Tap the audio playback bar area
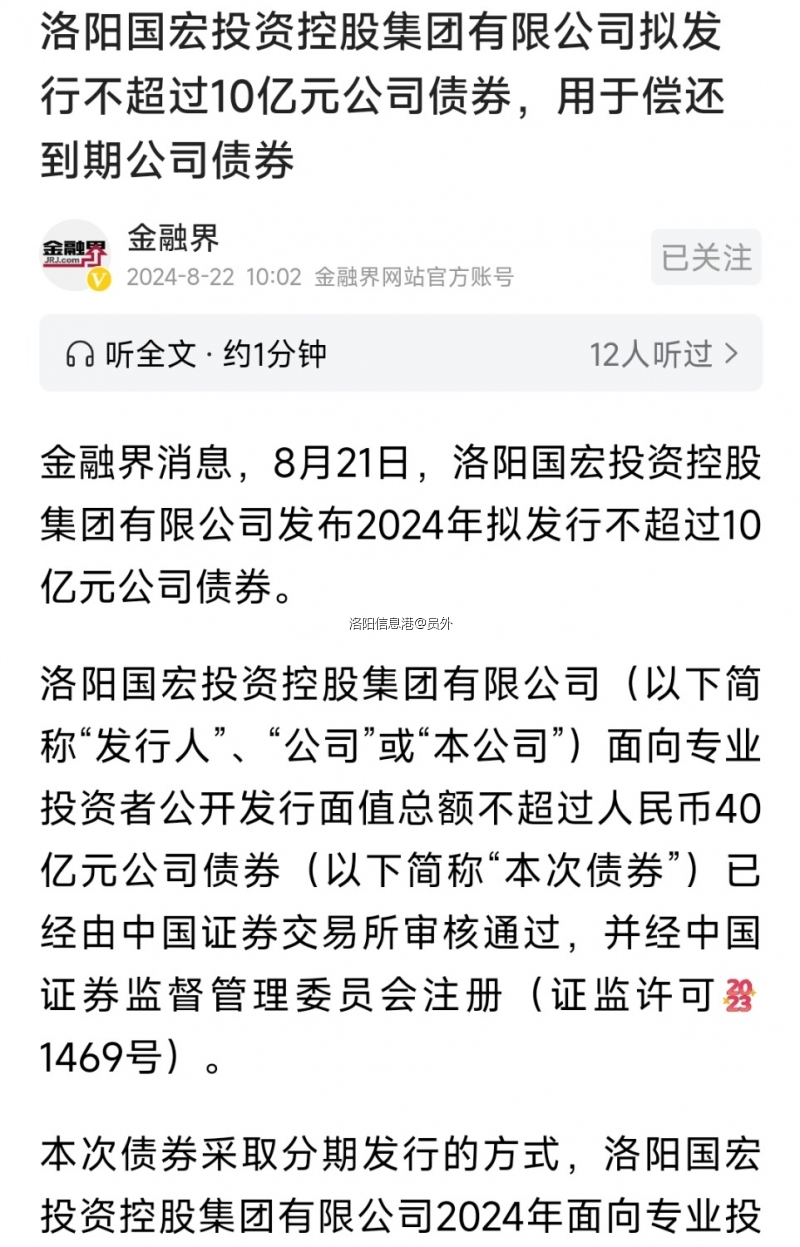The image size is (800, 1247). (400, 354)
